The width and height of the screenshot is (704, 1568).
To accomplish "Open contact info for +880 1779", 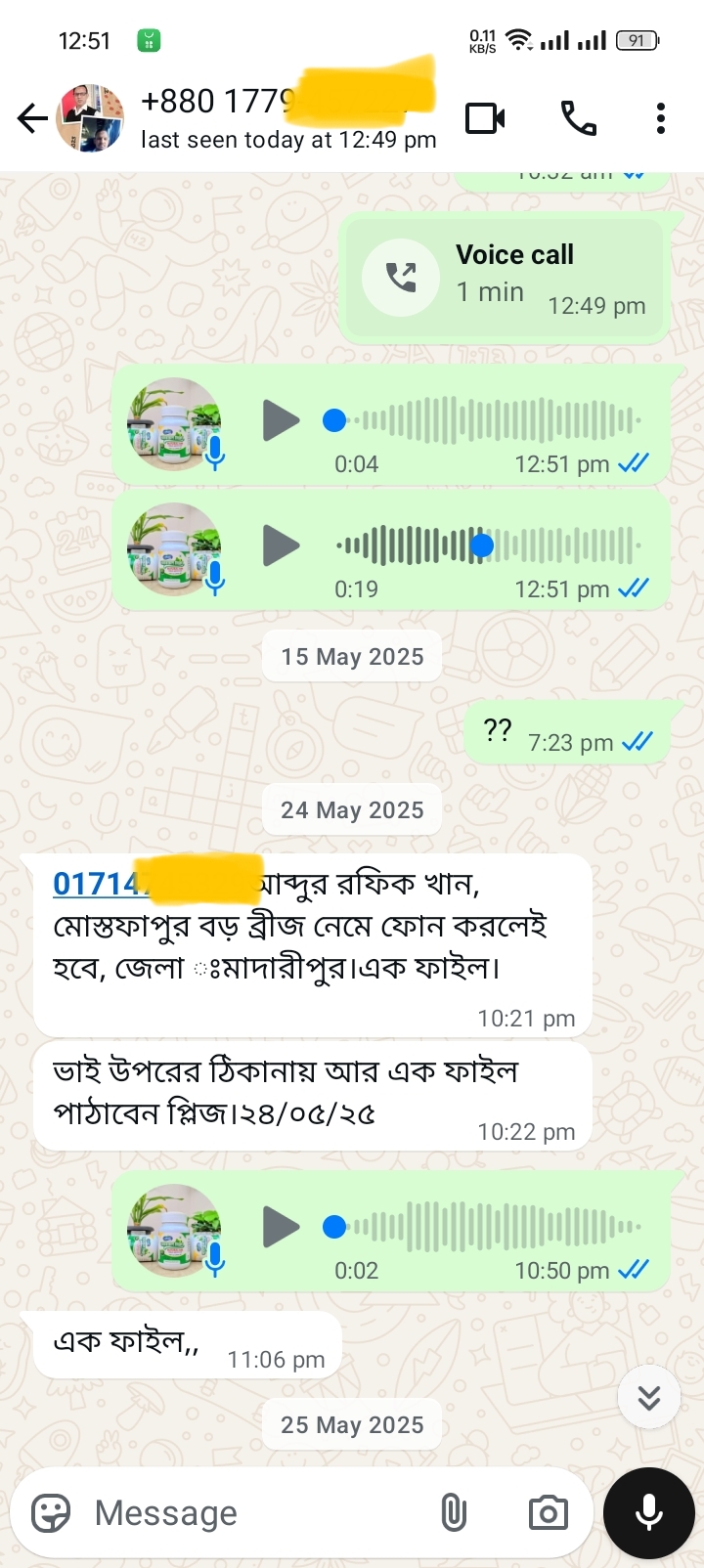I will 287,118.
